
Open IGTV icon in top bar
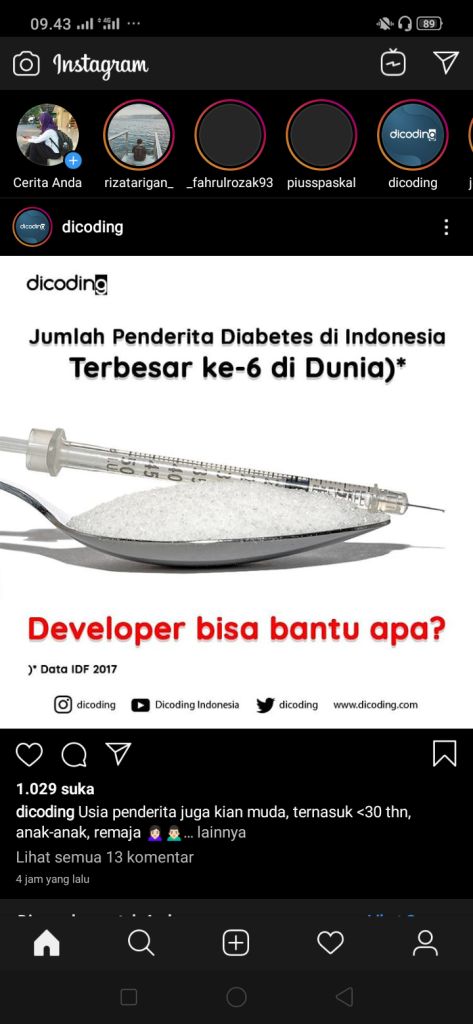pyautogui.click(x=393, y=63)
